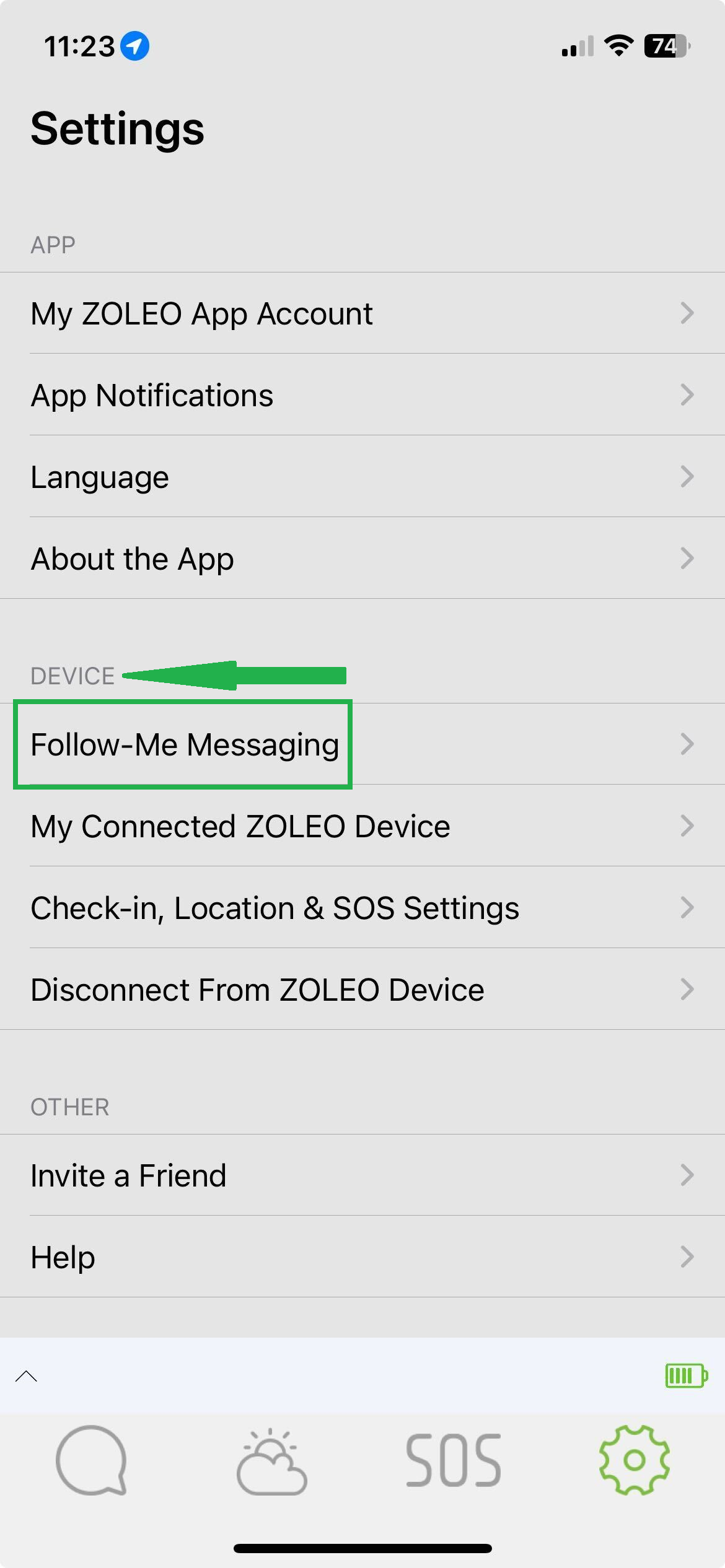Expand the device status panel arrow

(x=26, y=1376)
